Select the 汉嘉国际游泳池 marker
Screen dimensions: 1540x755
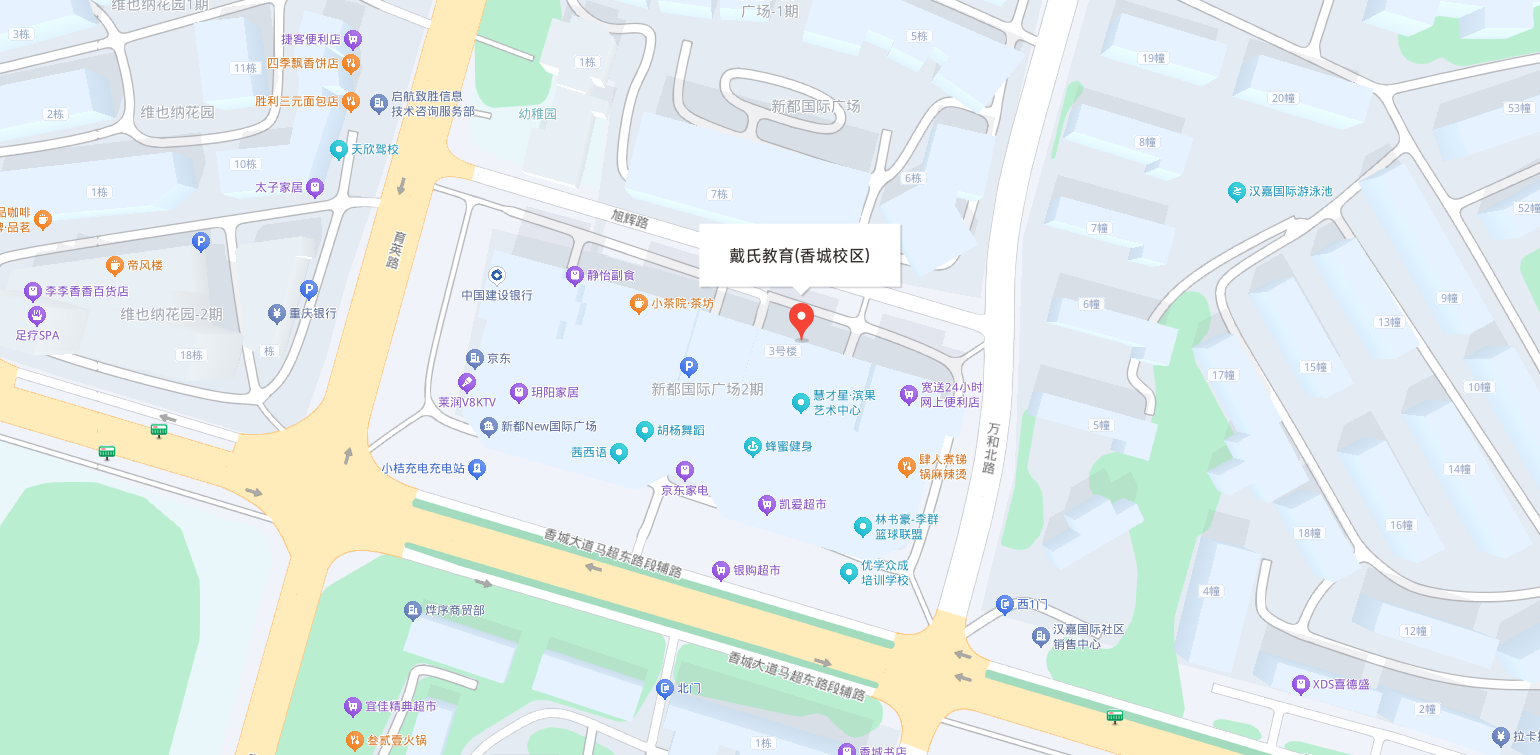click(1237, 191)
